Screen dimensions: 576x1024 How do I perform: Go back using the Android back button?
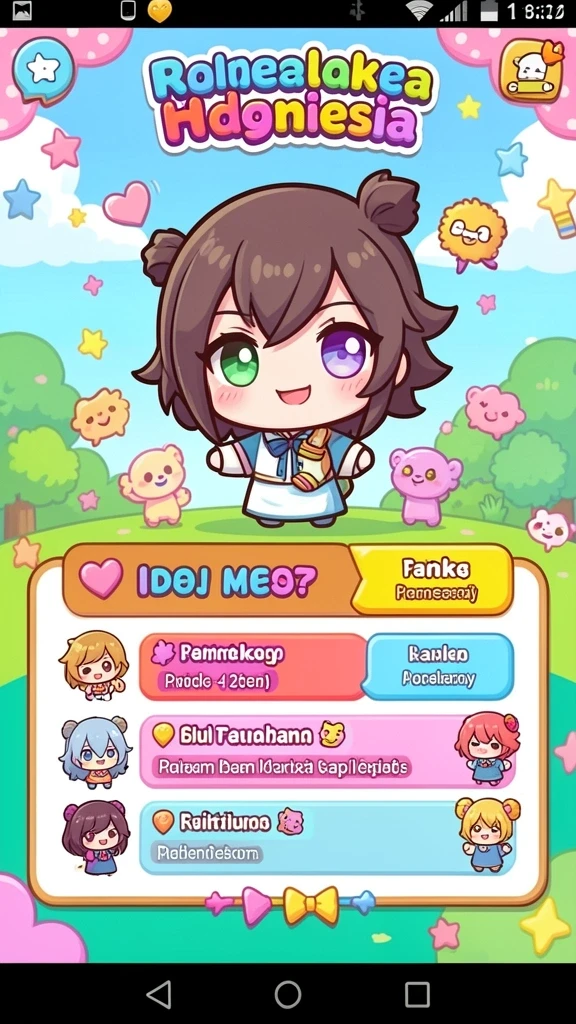pyautogui.click(x=159, y=994)
